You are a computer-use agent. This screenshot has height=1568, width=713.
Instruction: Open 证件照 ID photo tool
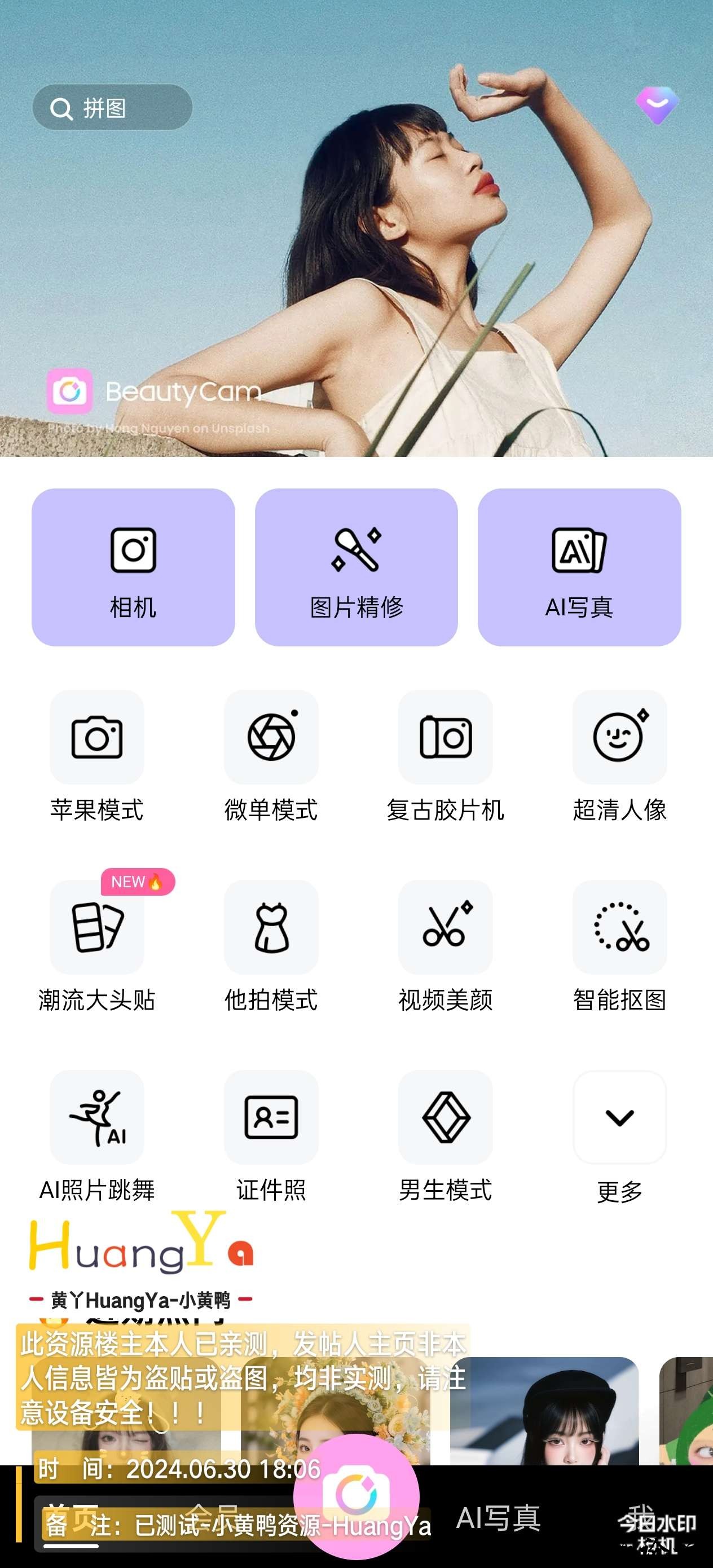tap(271, 1117)
